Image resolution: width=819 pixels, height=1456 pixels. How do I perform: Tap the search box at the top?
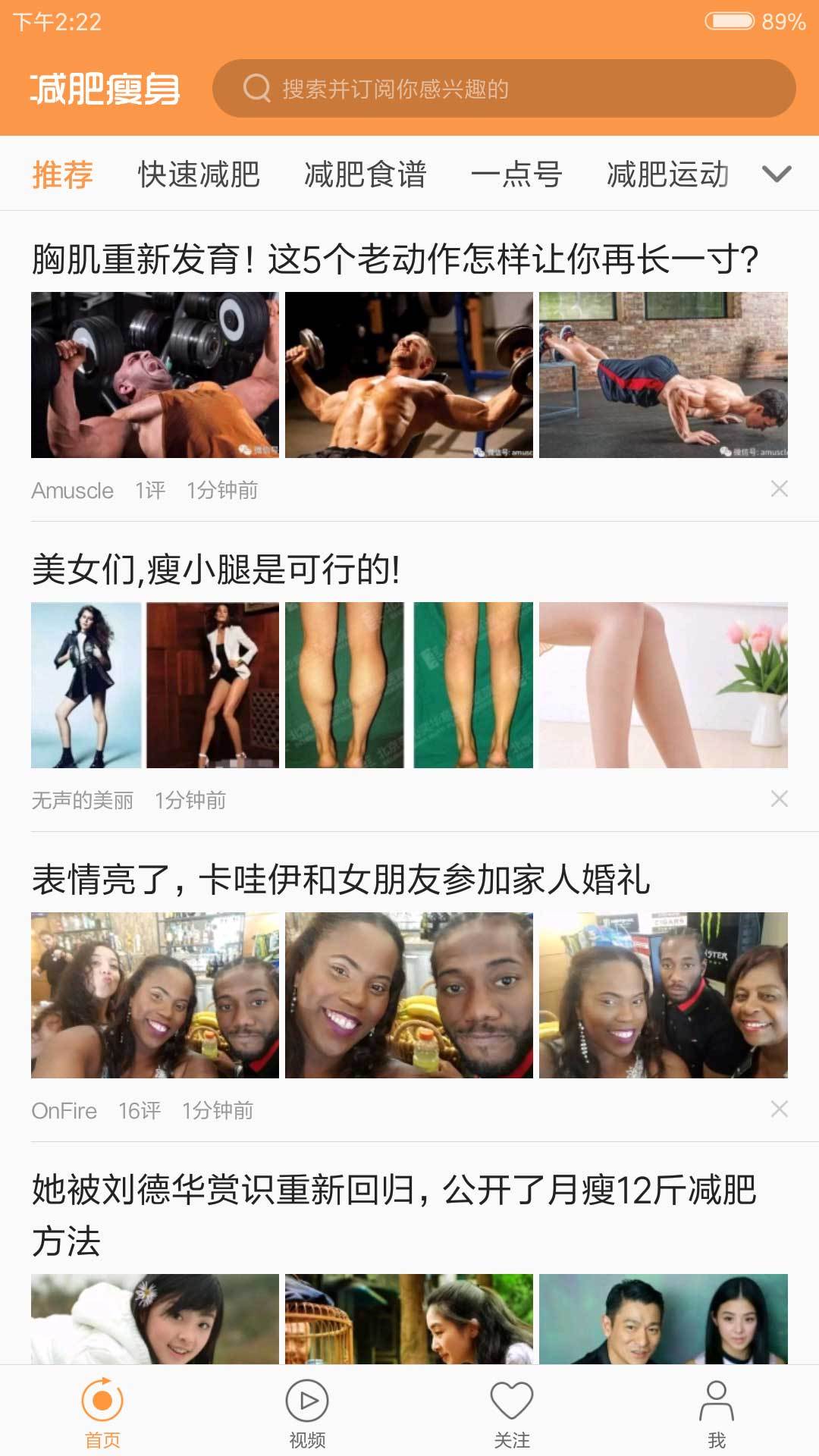504,89
